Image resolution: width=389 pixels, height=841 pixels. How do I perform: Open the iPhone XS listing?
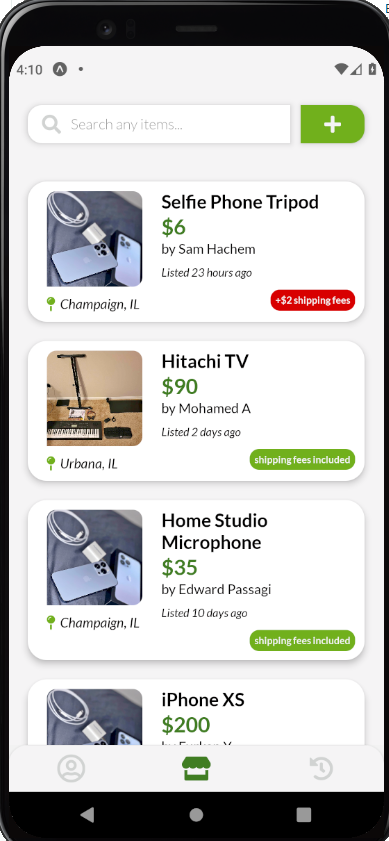(x=196, y=712)
